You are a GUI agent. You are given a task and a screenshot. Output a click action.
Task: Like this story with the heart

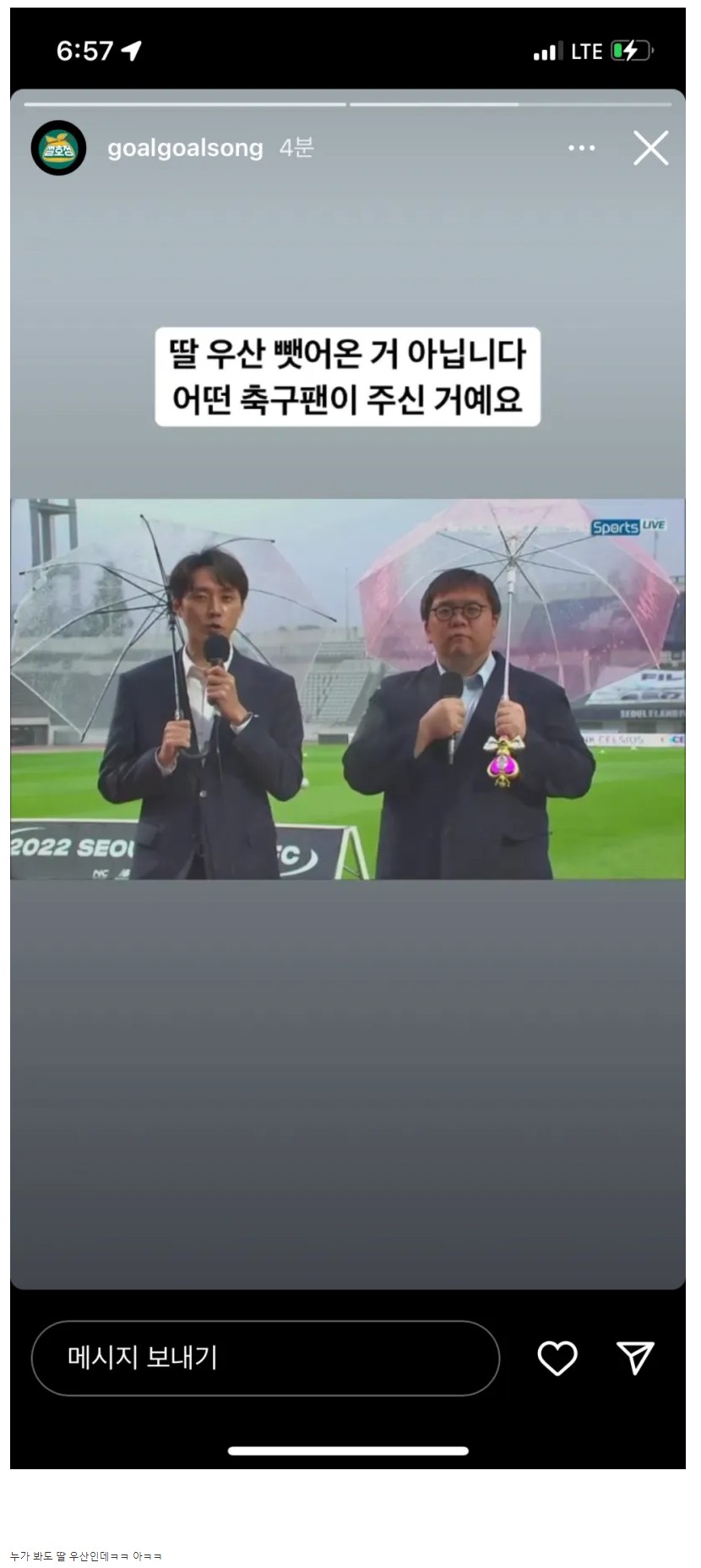pos(557,1358)
